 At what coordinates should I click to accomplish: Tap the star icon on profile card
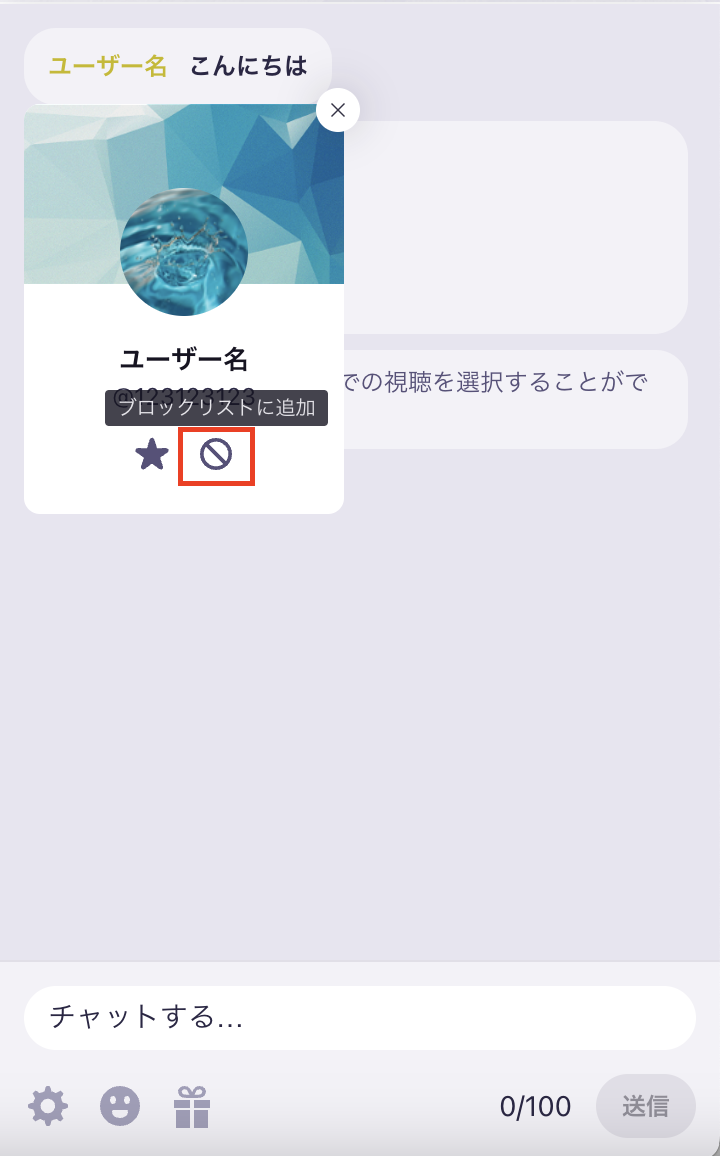pyautogui.click(x=152, y=454)
